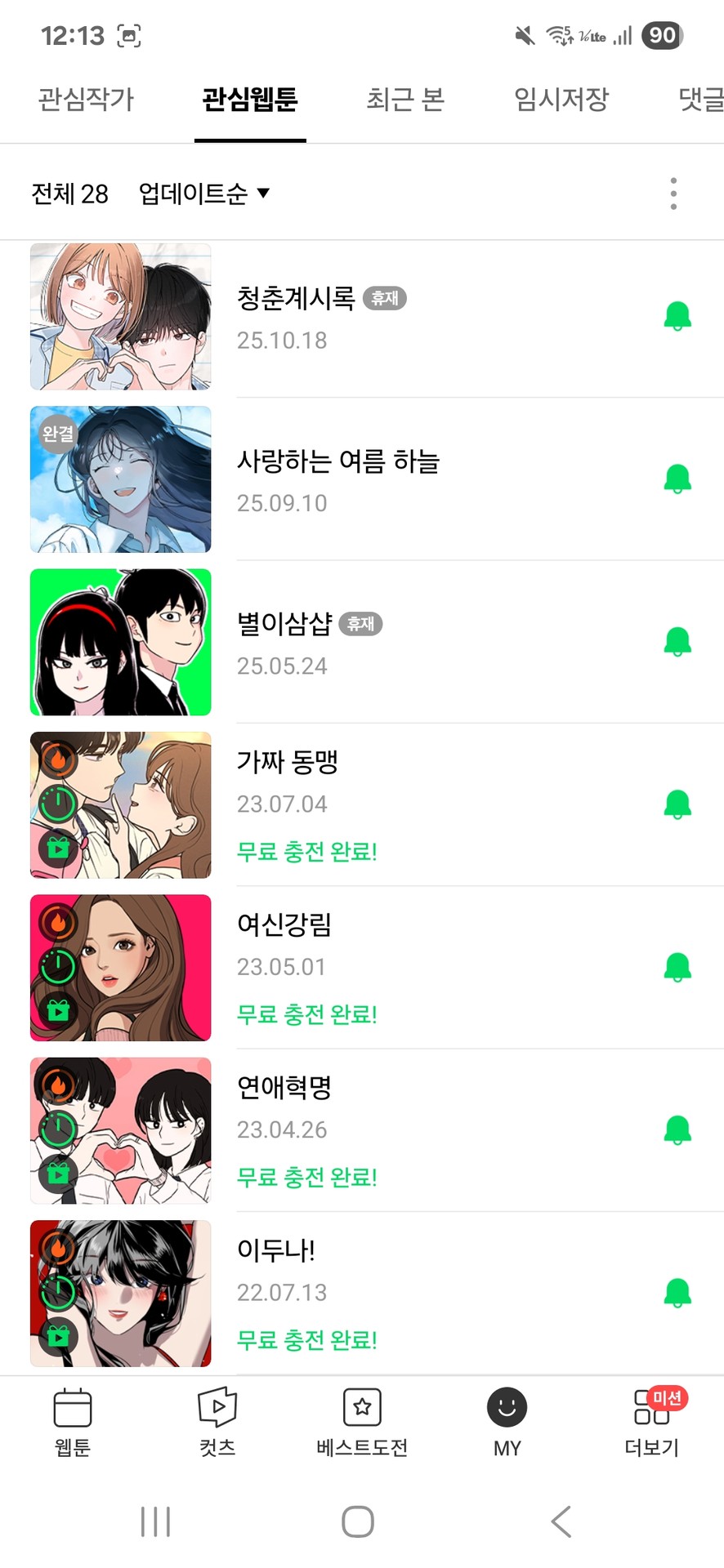Toggle the notification bell for 별이삼샵
724x1568 pixels.
pyautogui.click(x=677, y=642)
